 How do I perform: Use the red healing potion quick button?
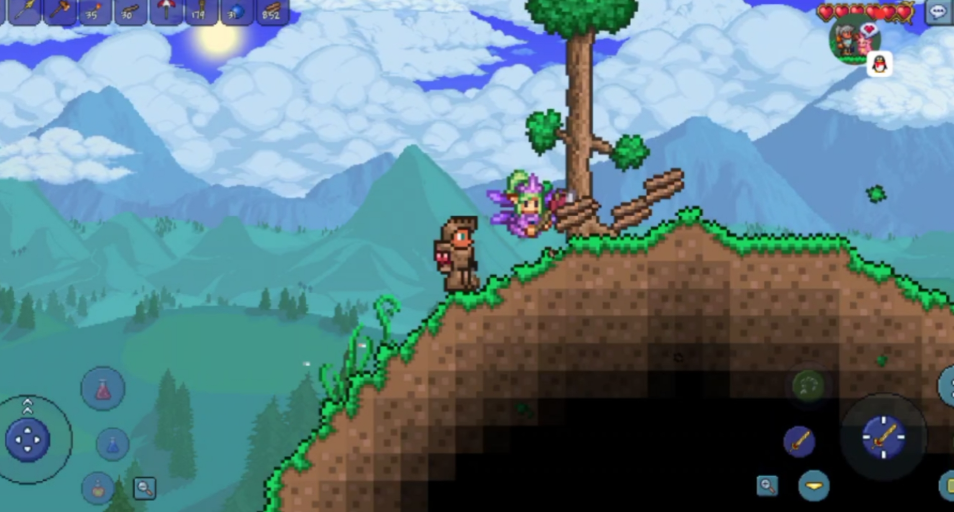(102, 388)
